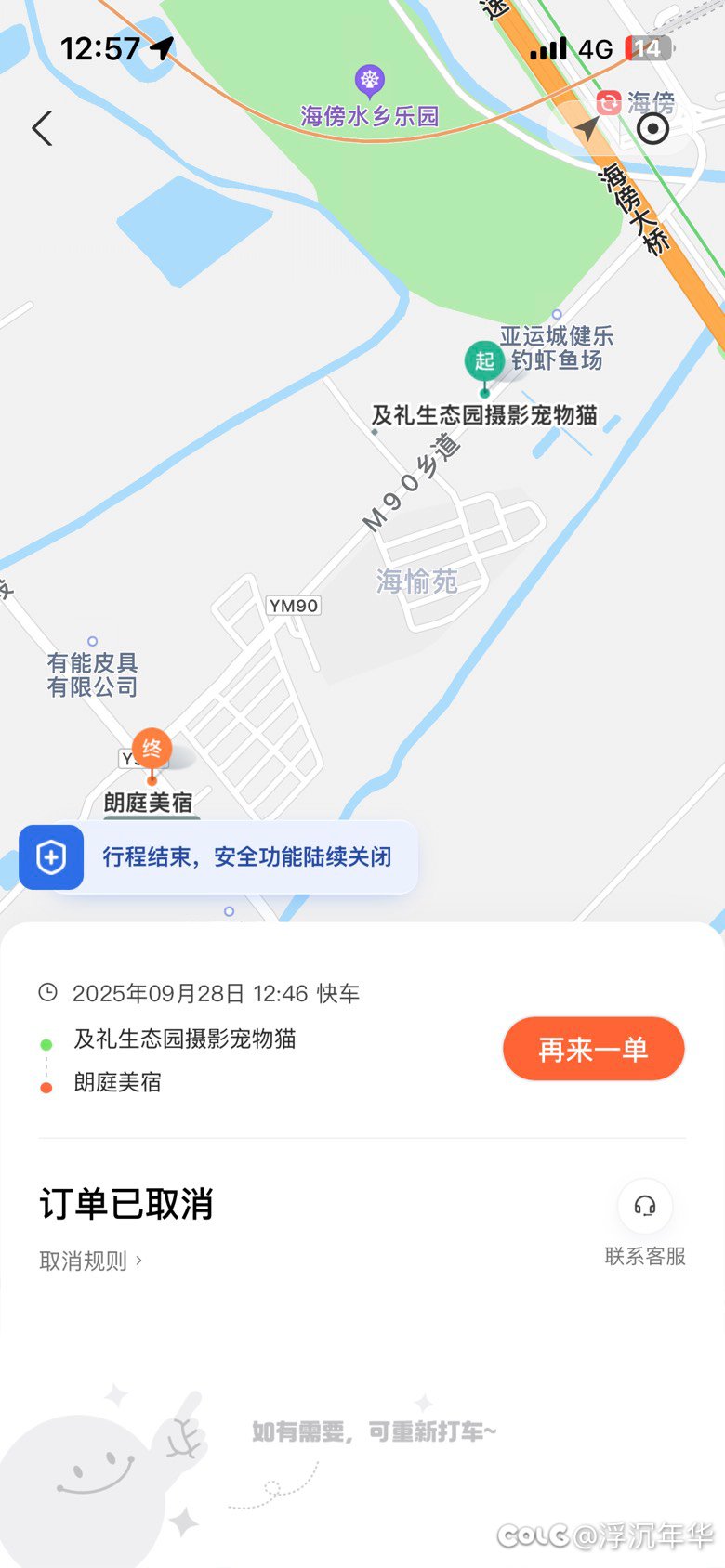Contact 联系客服 customer service

tap(645, 1223)
